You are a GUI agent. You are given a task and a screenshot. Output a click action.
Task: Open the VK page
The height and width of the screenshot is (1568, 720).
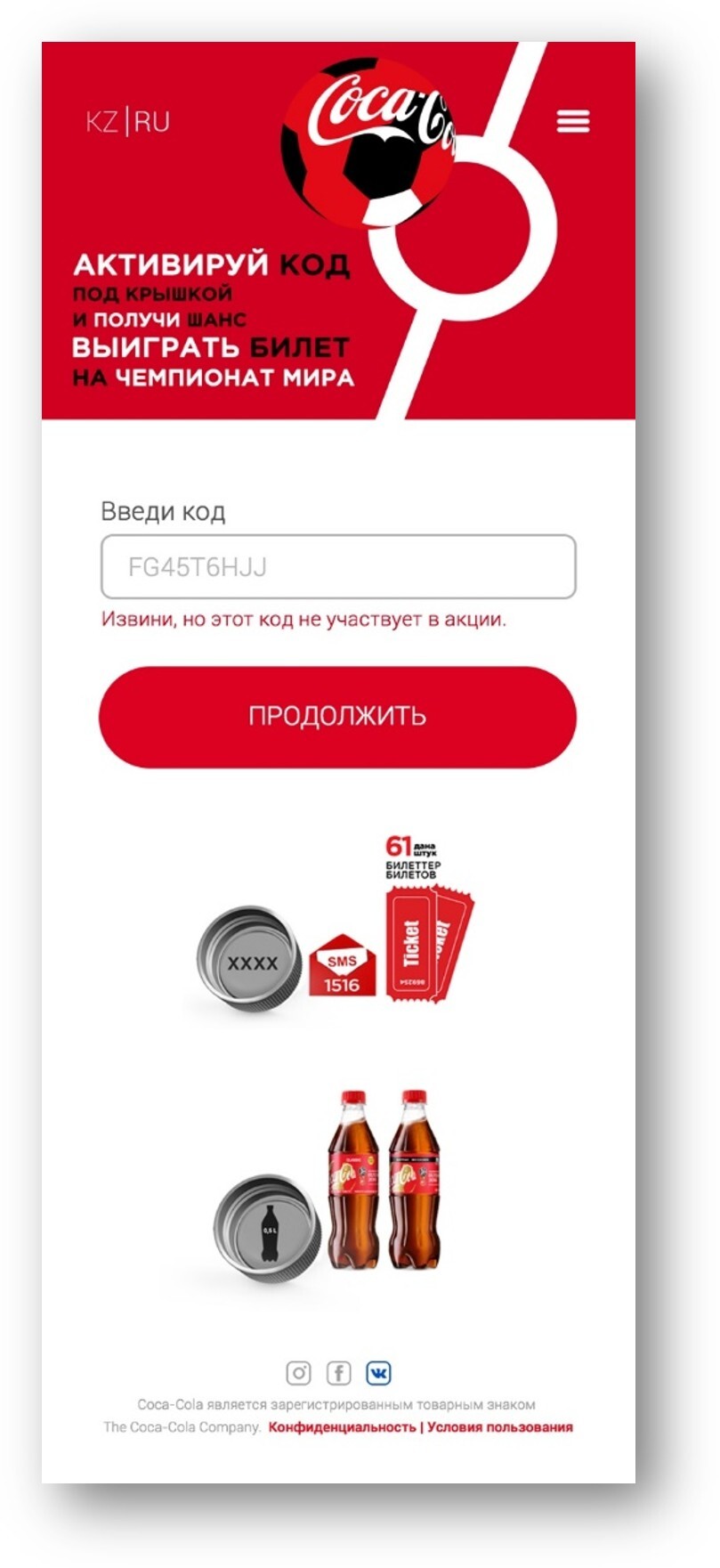378,1373
